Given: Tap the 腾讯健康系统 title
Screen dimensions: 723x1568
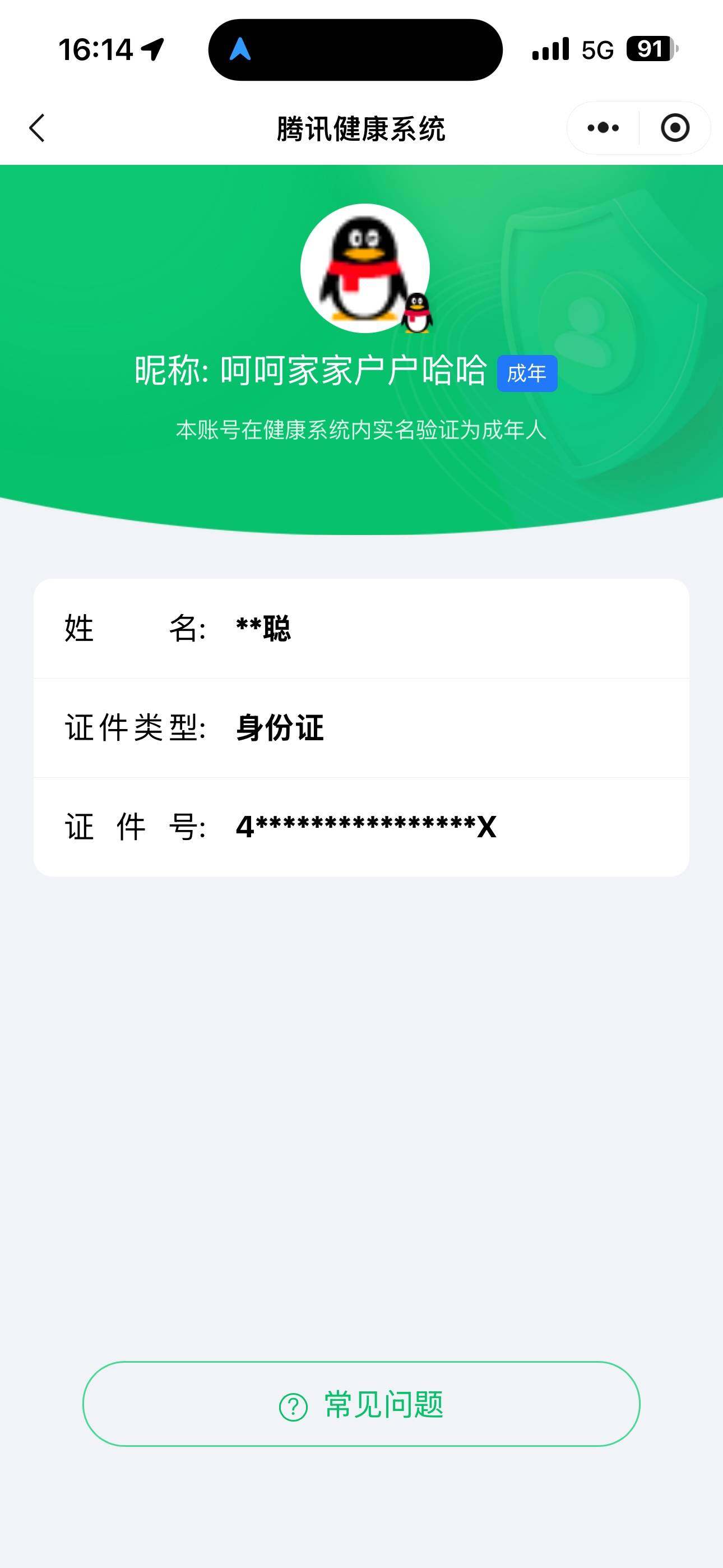Looking at the screenshot, I should 361,127.
